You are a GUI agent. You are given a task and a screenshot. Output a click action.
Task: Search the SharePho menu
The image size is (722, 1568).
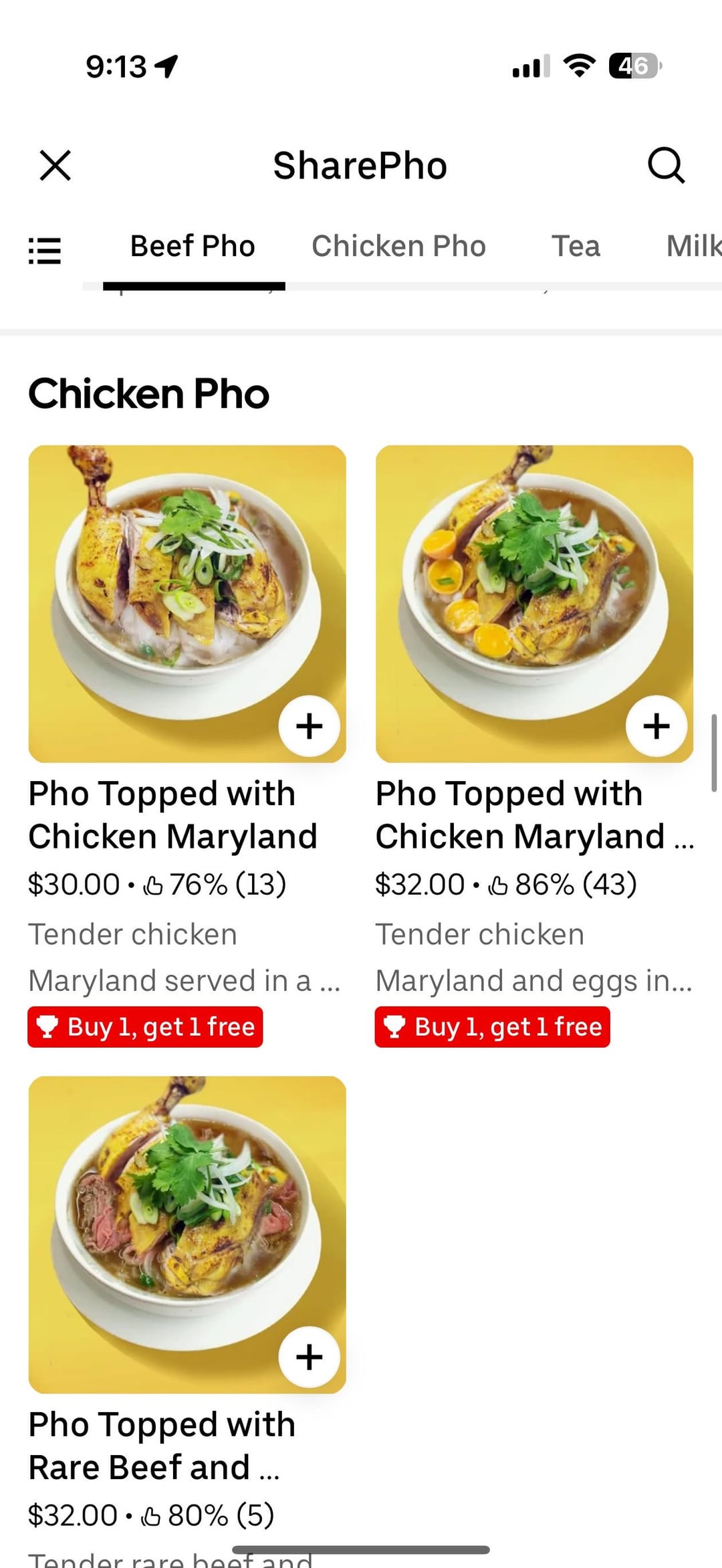point(666,165)
